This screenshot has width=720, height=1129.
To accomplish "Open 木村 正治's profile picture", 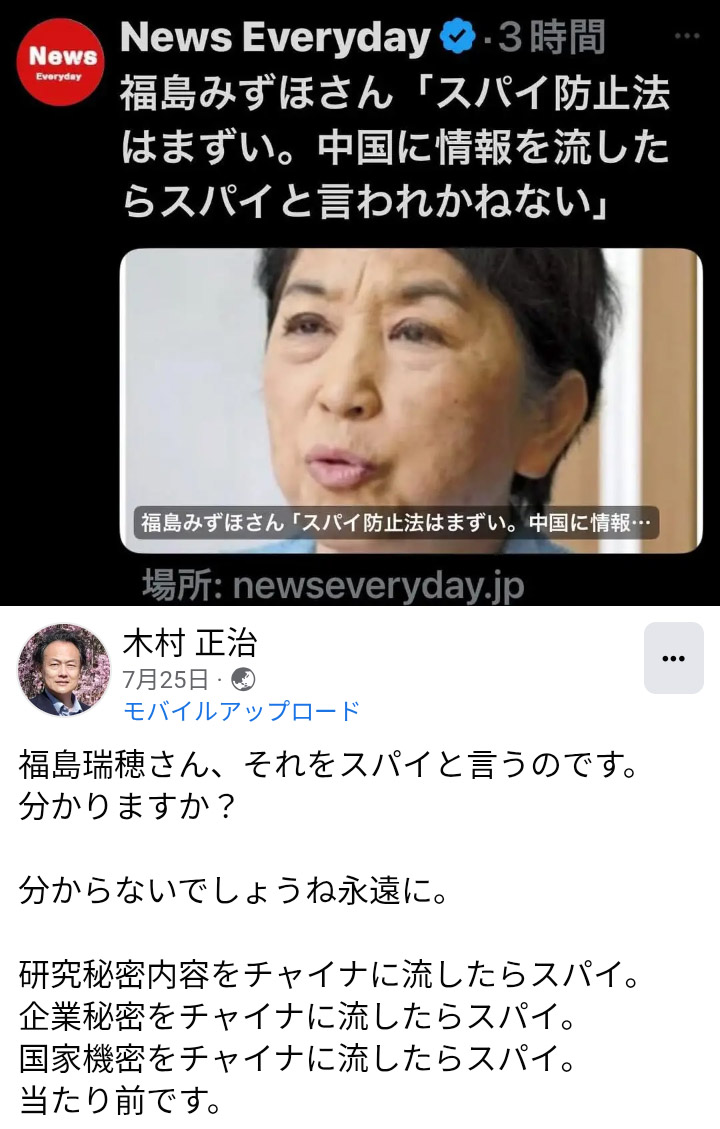I will click(64, 669).
